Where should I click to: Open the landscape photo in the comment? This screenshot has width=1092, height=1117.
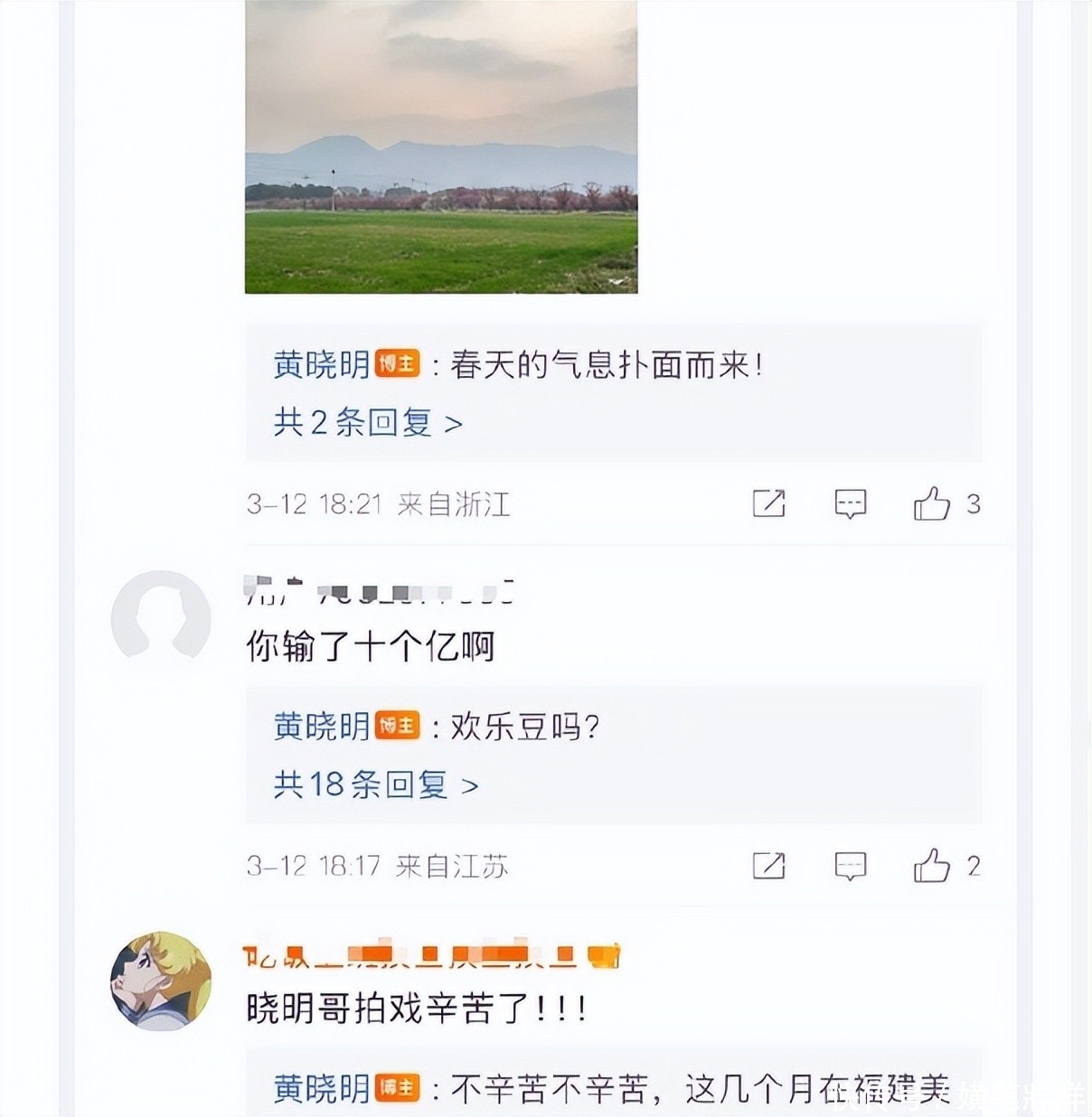coord(441,146)
